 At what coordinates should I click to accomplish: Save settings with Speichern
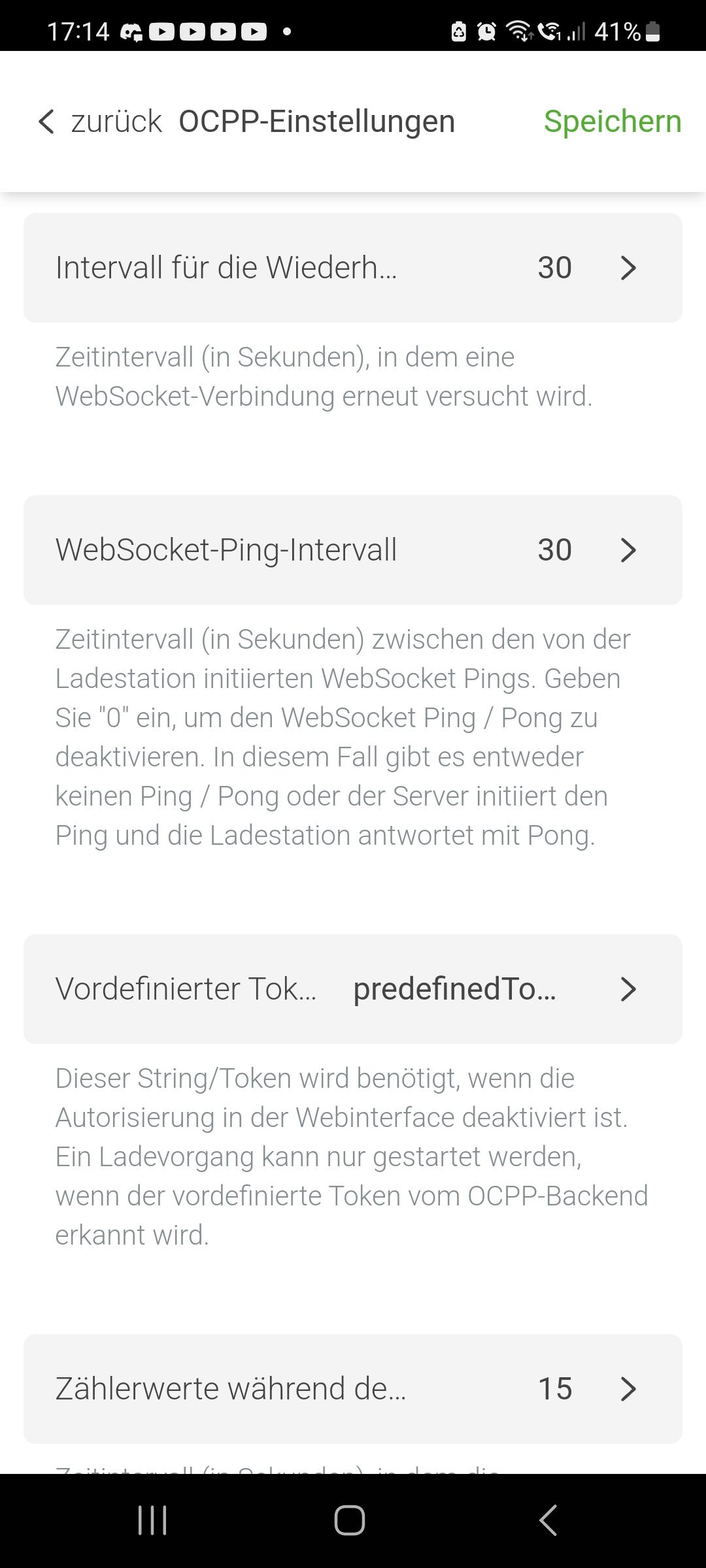[612, 122]
